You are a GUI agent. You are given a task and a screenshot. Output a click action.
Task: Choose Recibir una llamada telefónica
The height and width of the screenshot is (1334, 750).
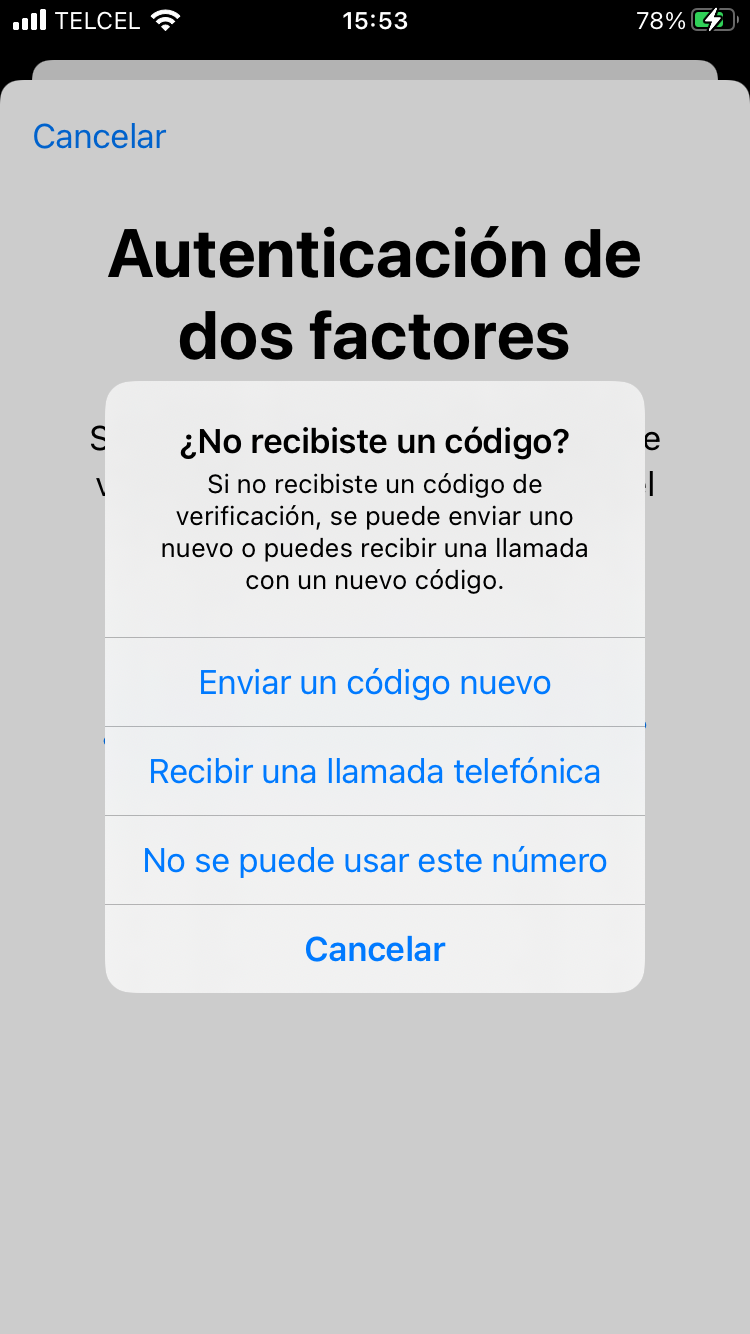(x=375, y=771)
